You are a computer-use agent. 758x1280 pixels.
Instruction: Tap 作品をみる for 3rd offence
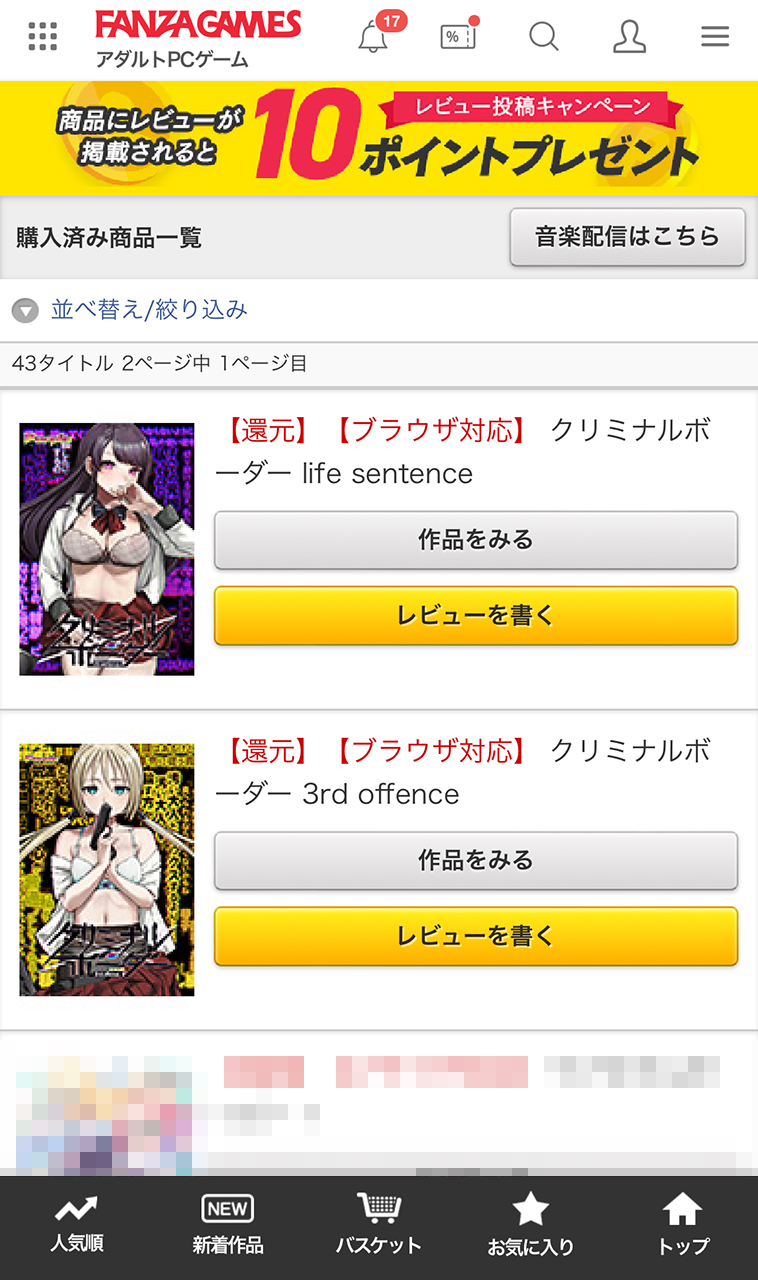coord(476,860)
